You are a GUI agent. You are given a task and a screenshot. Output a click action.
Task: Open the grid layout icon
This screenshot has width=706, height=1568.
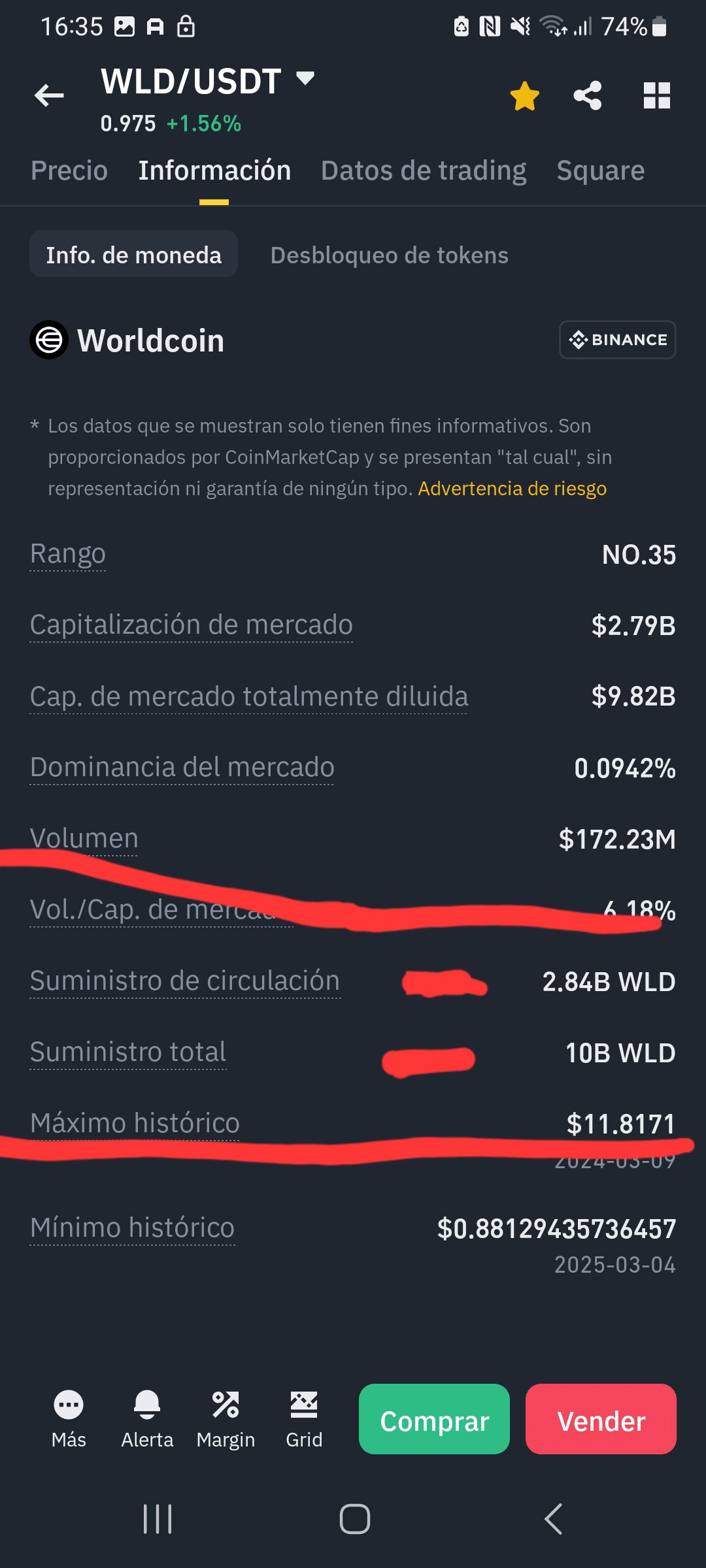pyautogui.click(x=656, y=96)
